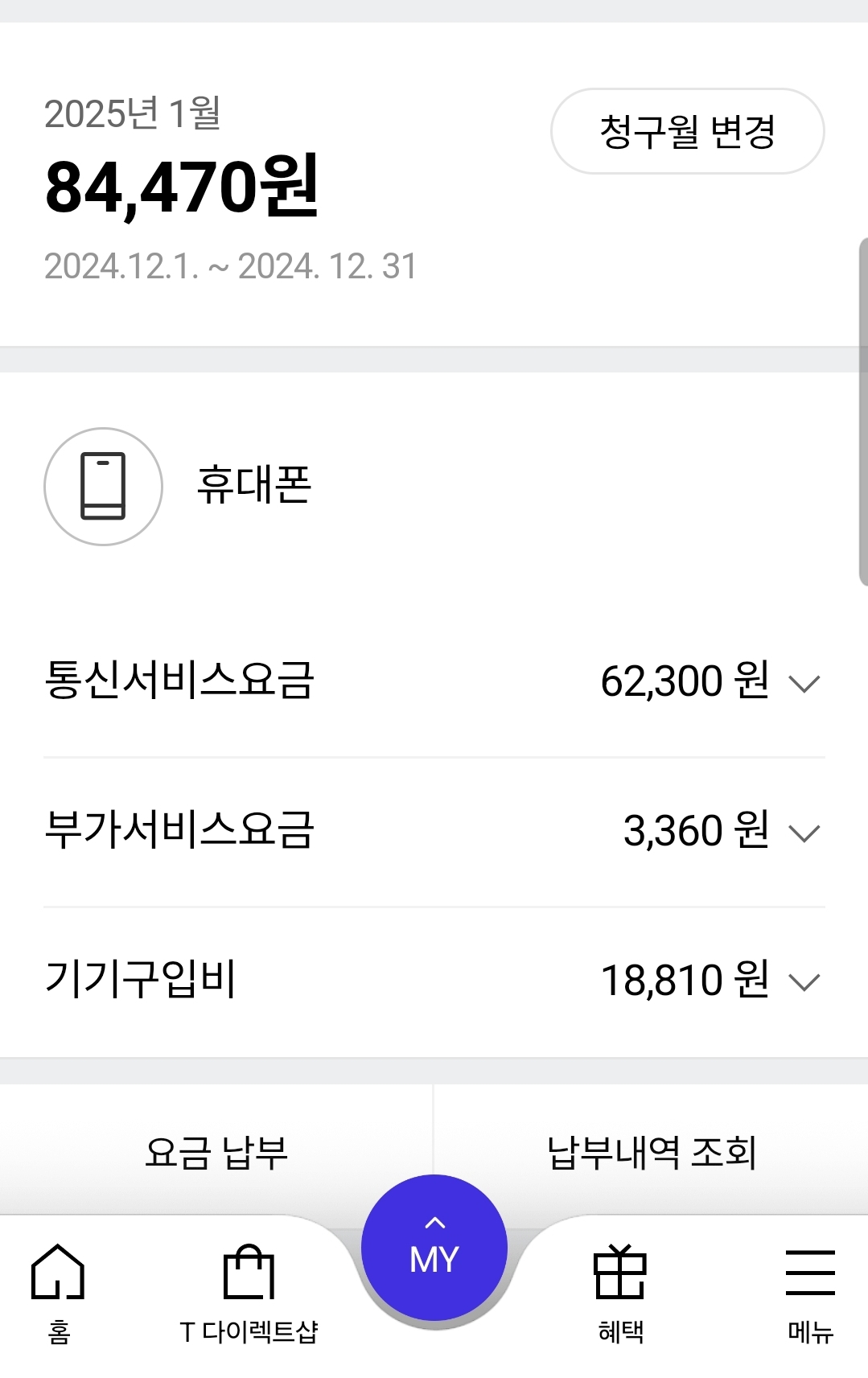Open 납부내역 조회
868x1378 pixels.
click(x=651, y=1152)
